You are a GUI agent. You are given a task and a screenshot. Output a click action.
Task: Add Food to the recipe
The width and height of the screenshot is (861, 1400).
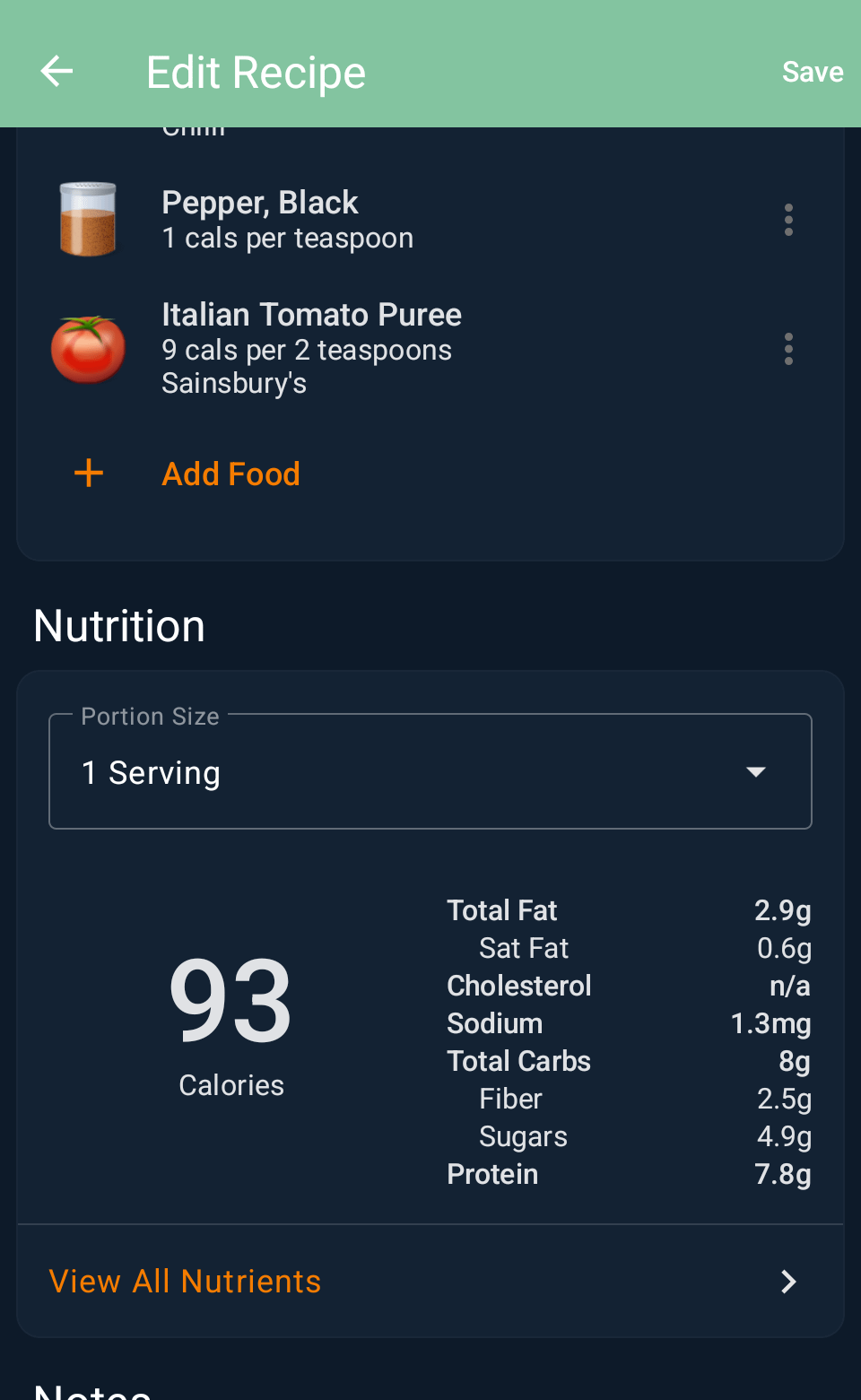(x=230, y=474)
